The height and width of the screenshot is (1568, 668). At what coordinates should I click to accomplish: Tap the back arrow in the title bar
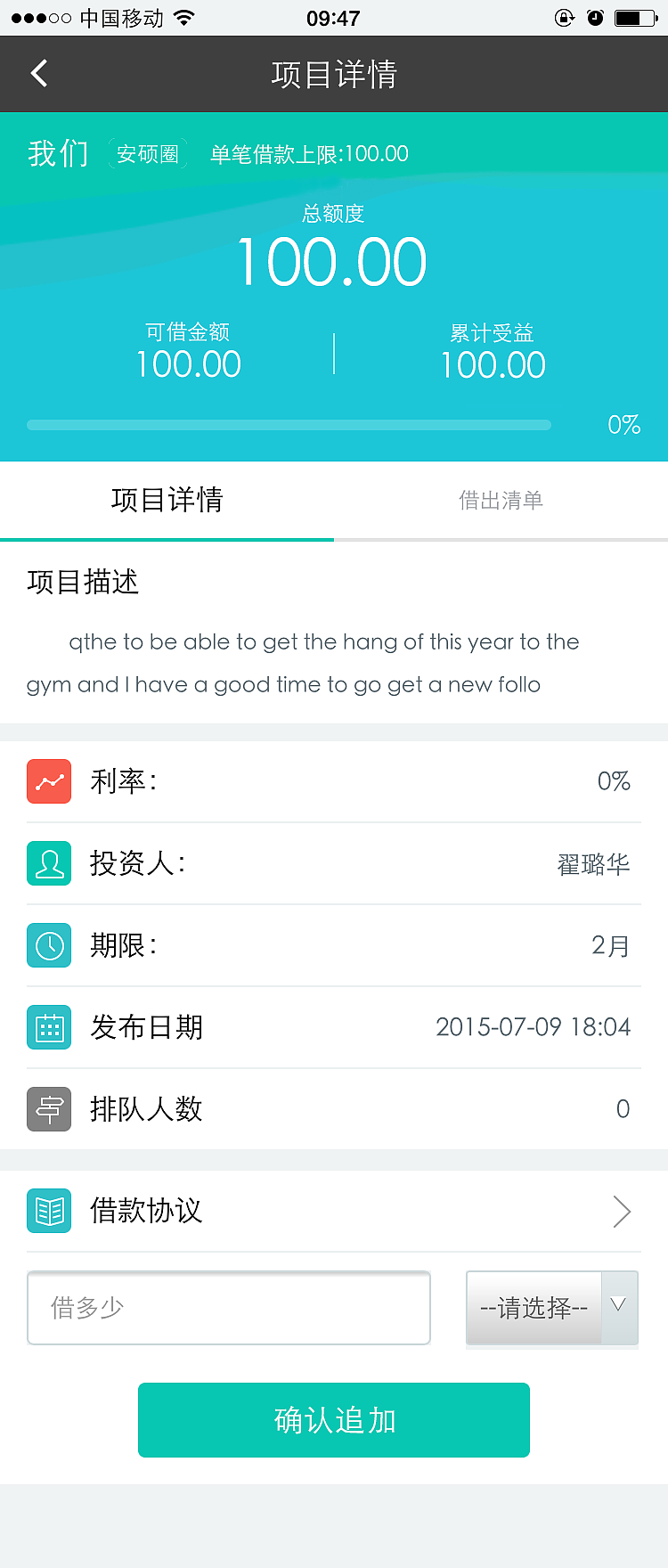[x=39, y=73]
